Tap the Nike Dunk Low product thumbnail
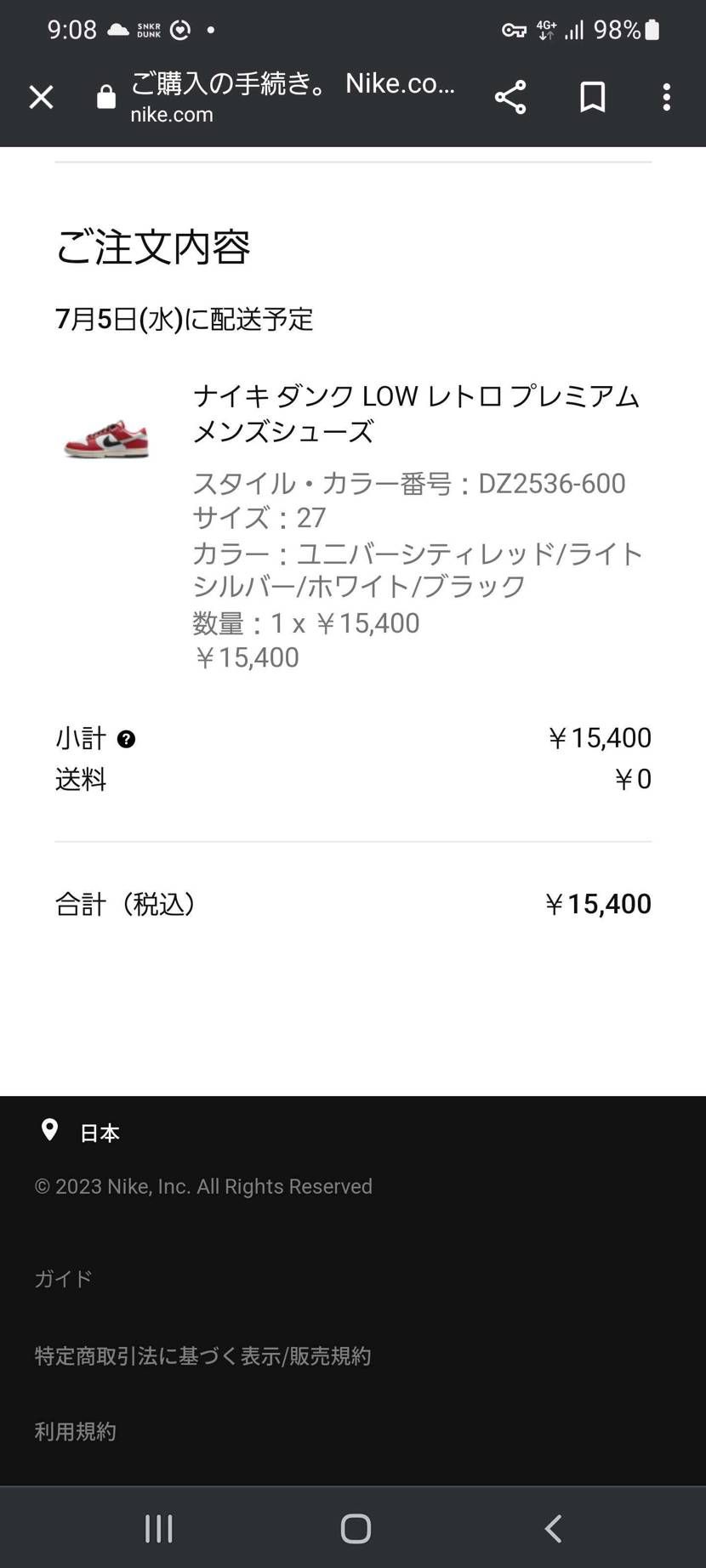The width and height of the screenshot is (706, 1568). [106, 438]
